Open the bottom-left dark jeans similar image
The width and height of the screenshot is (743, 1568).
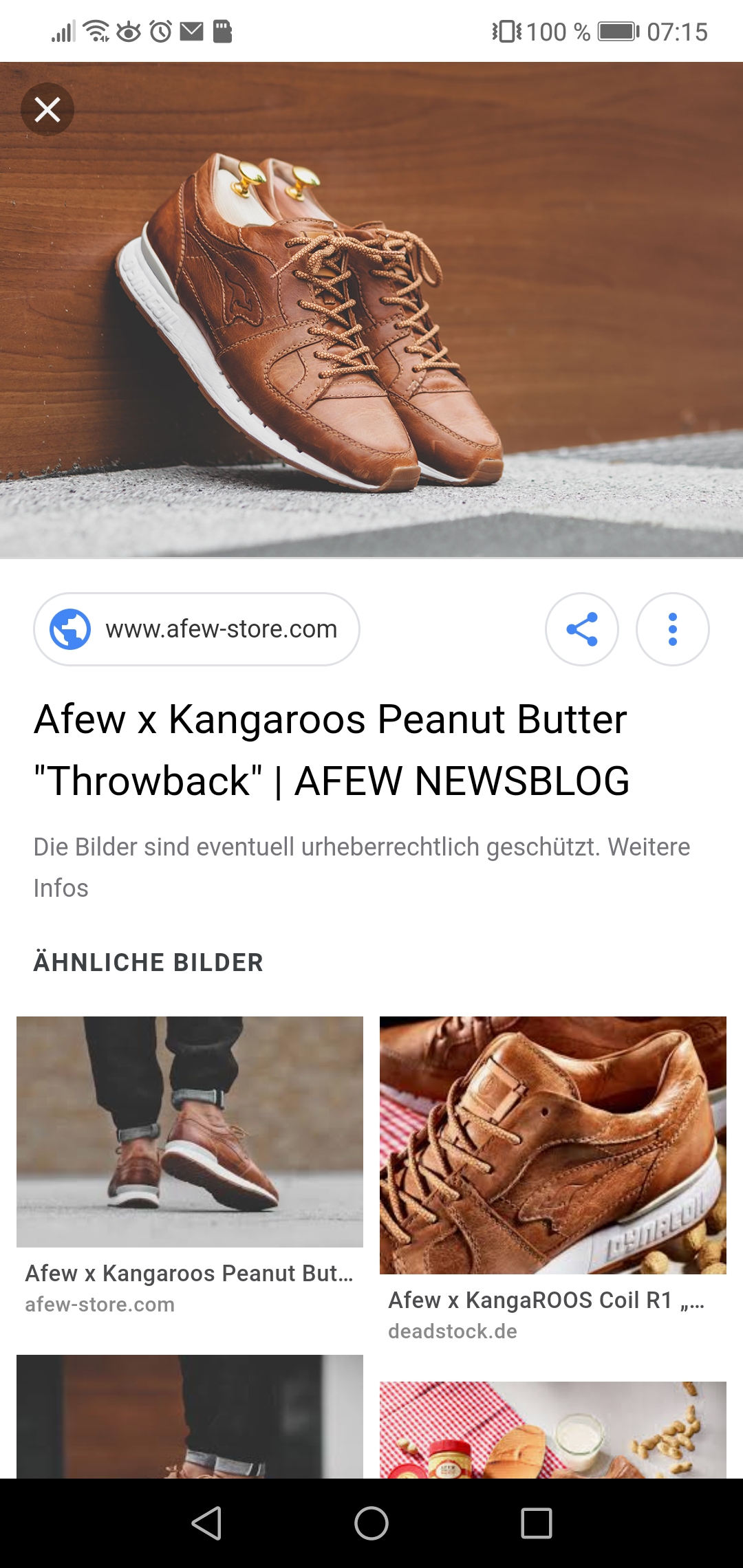190,1417
